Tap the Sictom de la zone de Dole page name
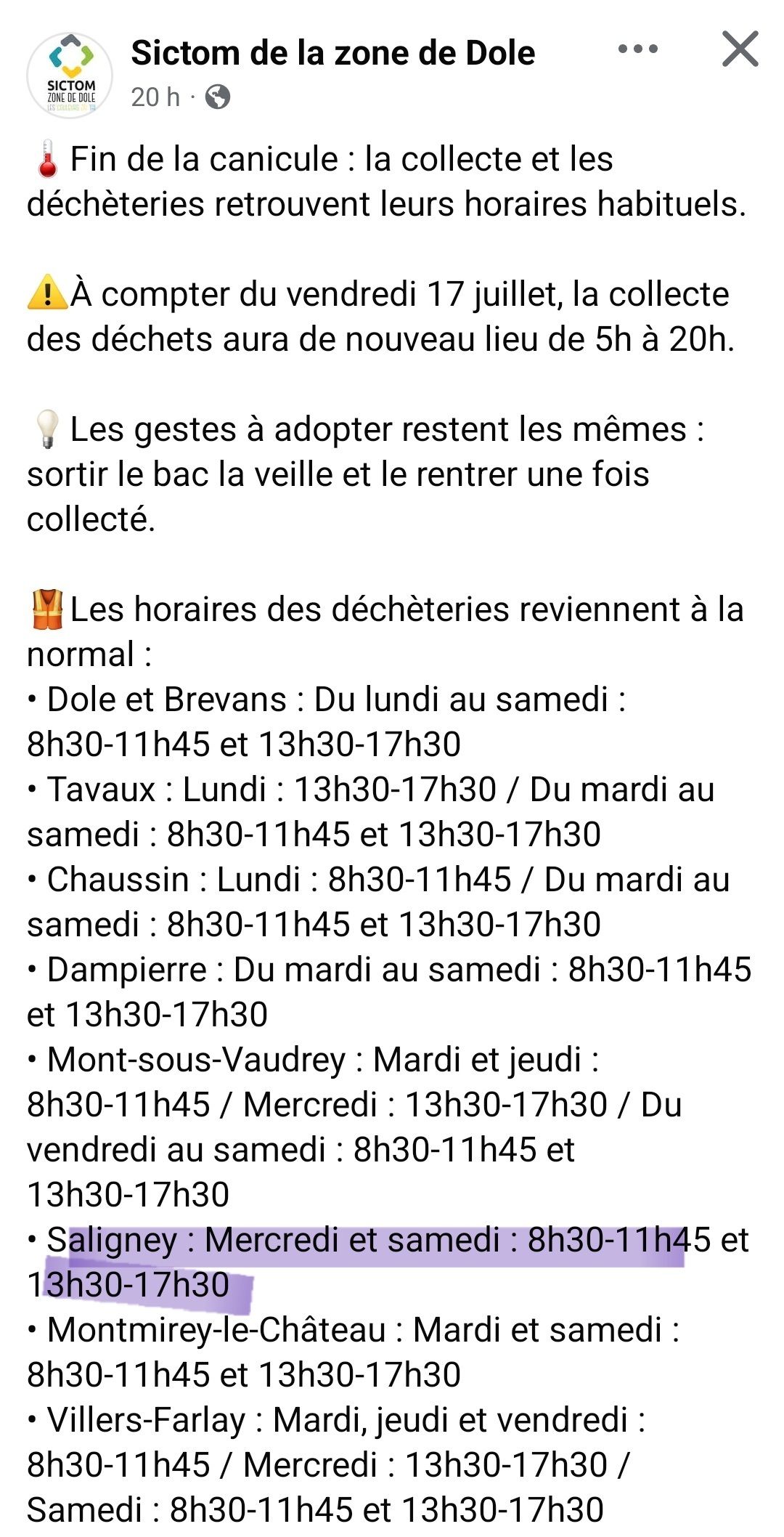This screenshot has width=784, height=1537. 333,53
